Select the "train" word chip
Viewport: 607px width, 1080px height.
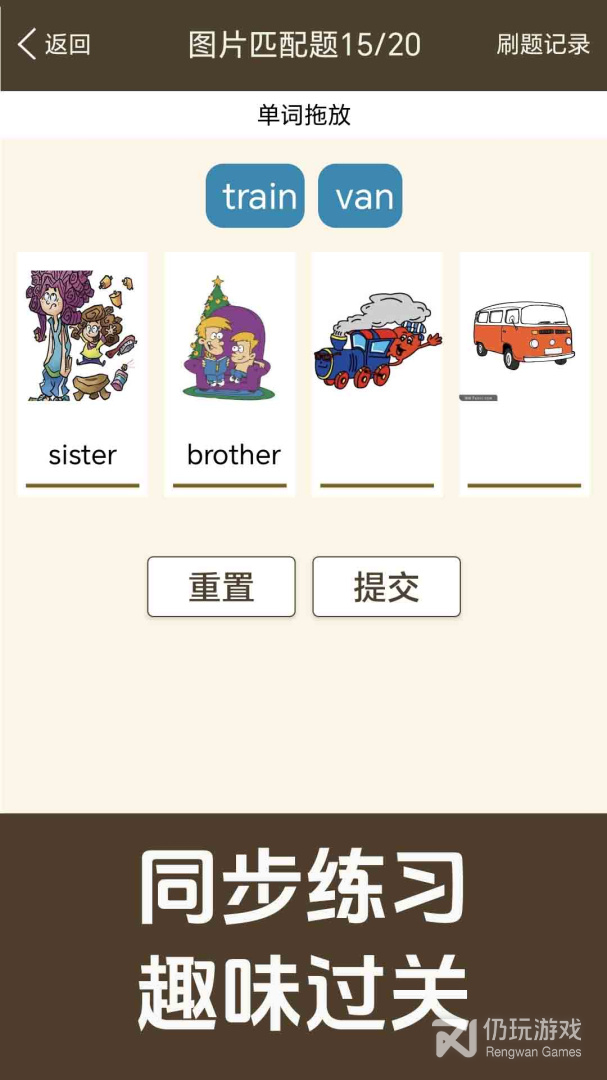pos(255,196)
